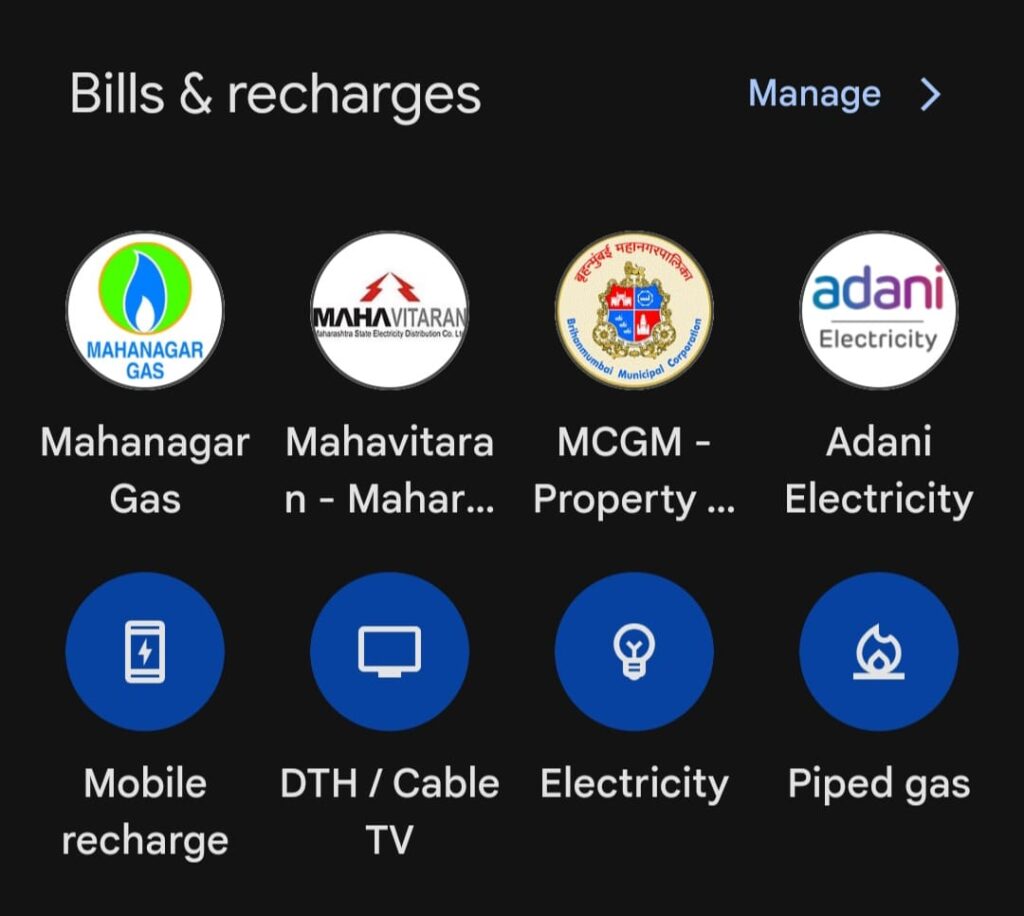Select the Mahavitaran electricity biller
The image size is (1024, 916).
tap(389, 311)
